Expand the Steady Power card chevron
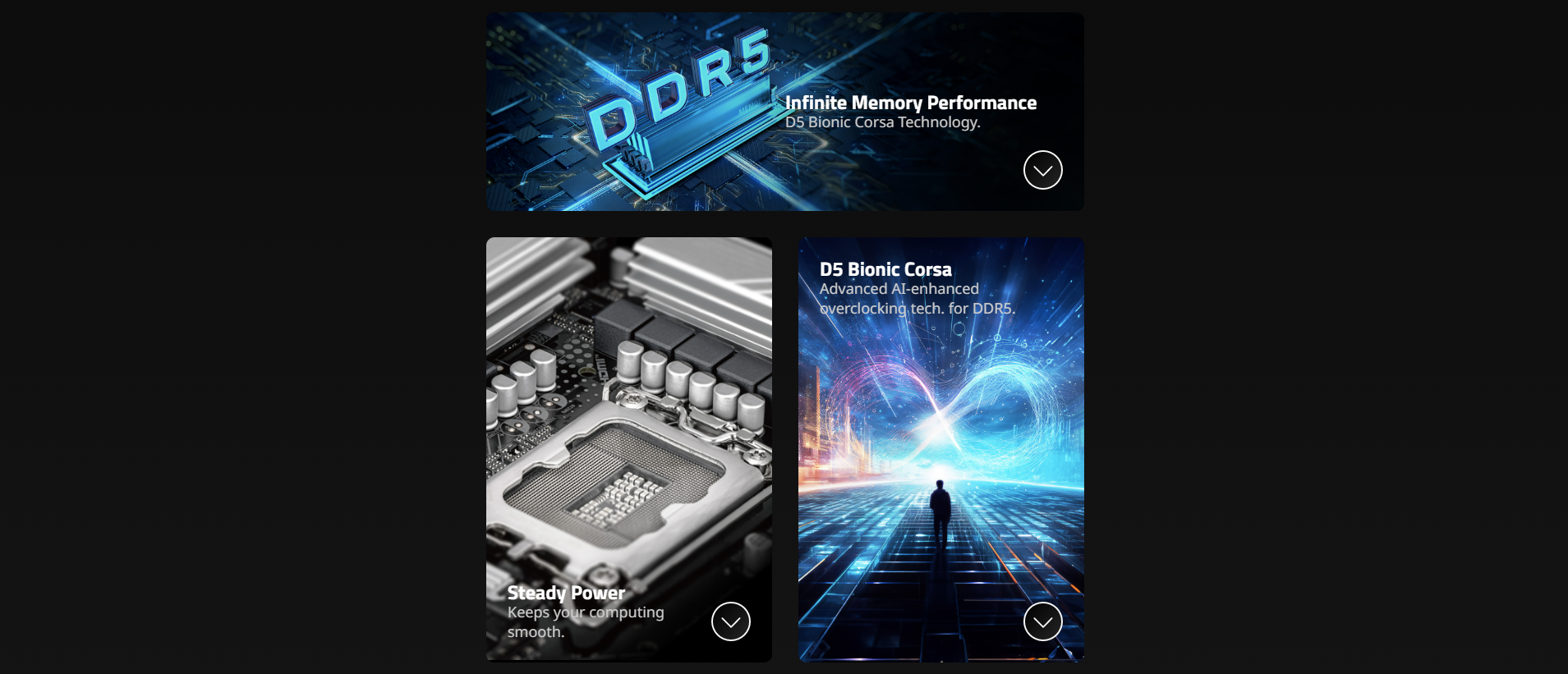1568x674 pixels. pyautogui.click(x=730, y=621)
